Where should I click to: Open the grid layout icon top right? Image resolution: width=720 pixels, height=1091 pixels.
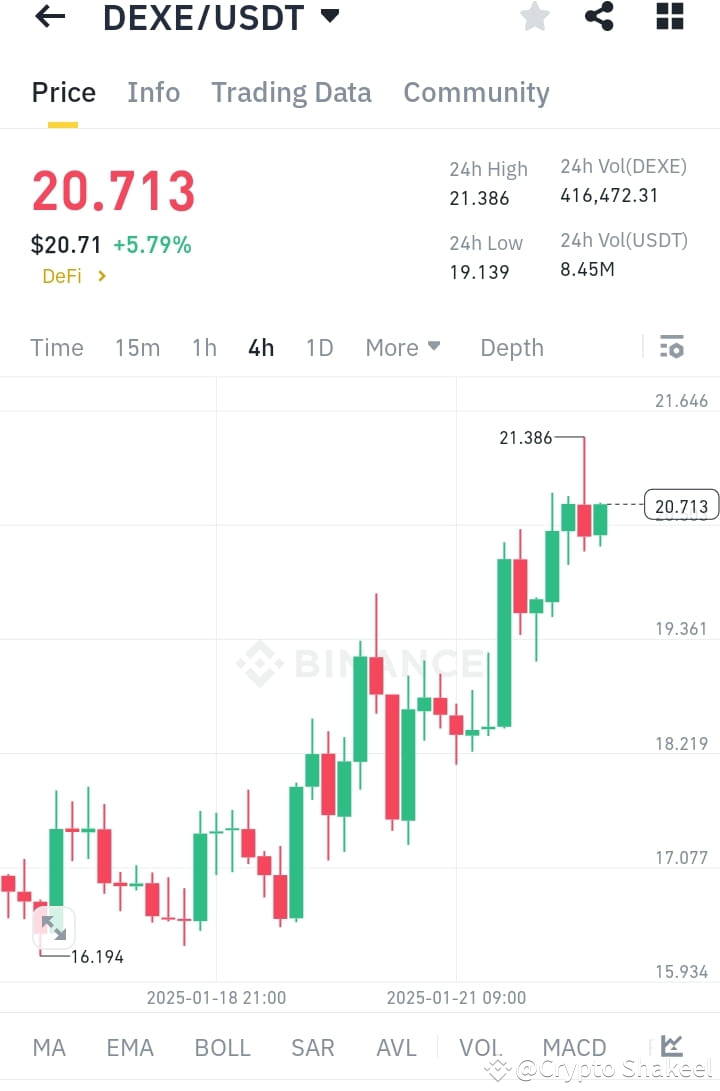(x=668, y=17)
